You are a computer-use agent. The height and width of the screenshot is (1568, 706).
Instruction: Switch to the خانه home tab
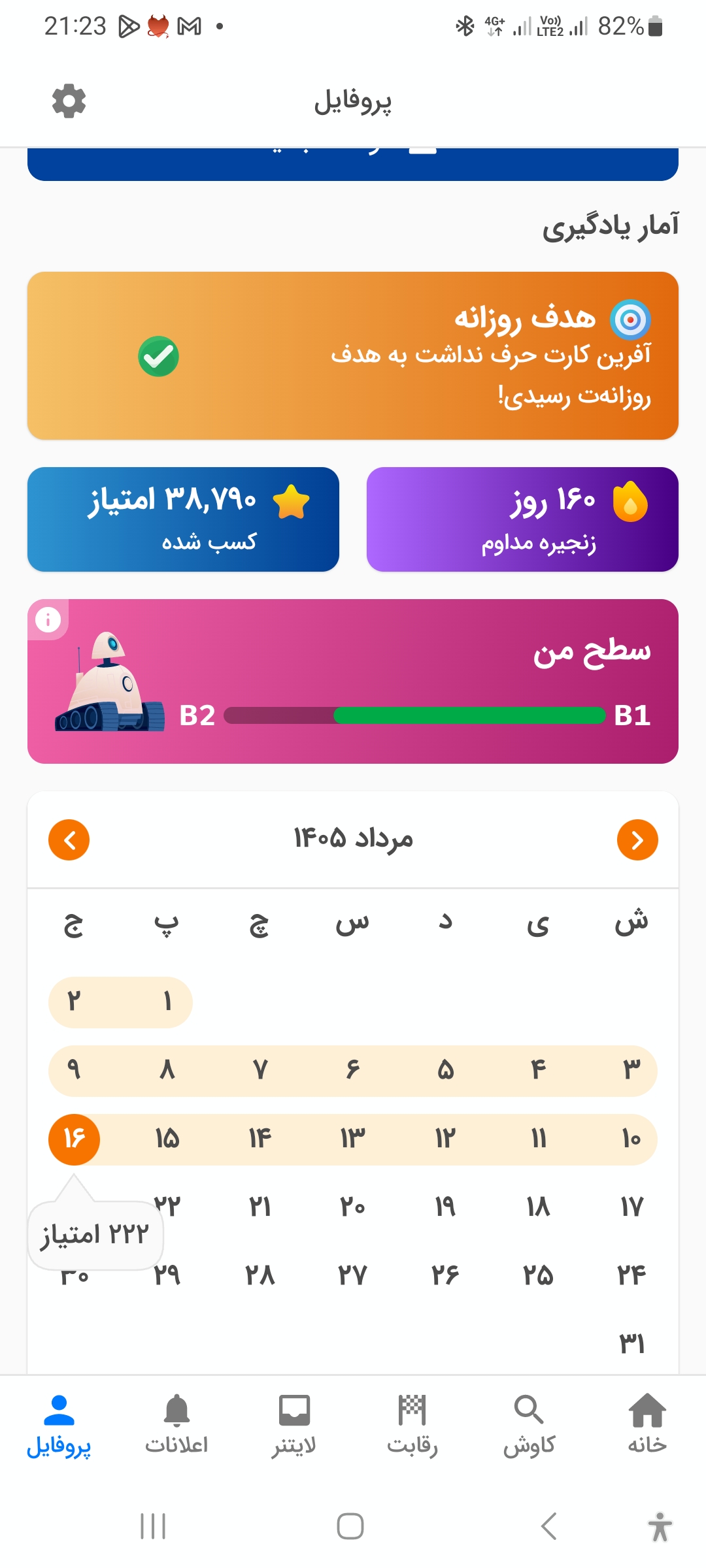[x=647, y=1424]
